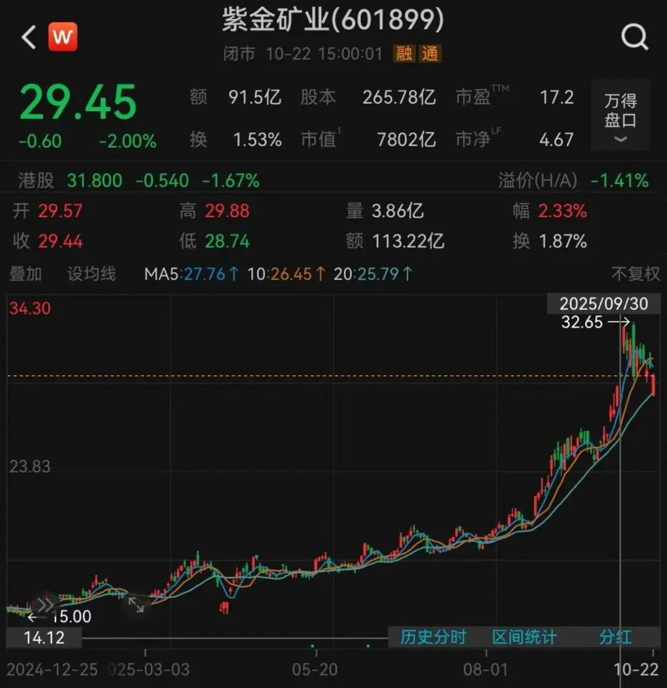This screenshot has height=688, width=667.
Task: Open 区间统计 range statistics
Action: (524, 637)
